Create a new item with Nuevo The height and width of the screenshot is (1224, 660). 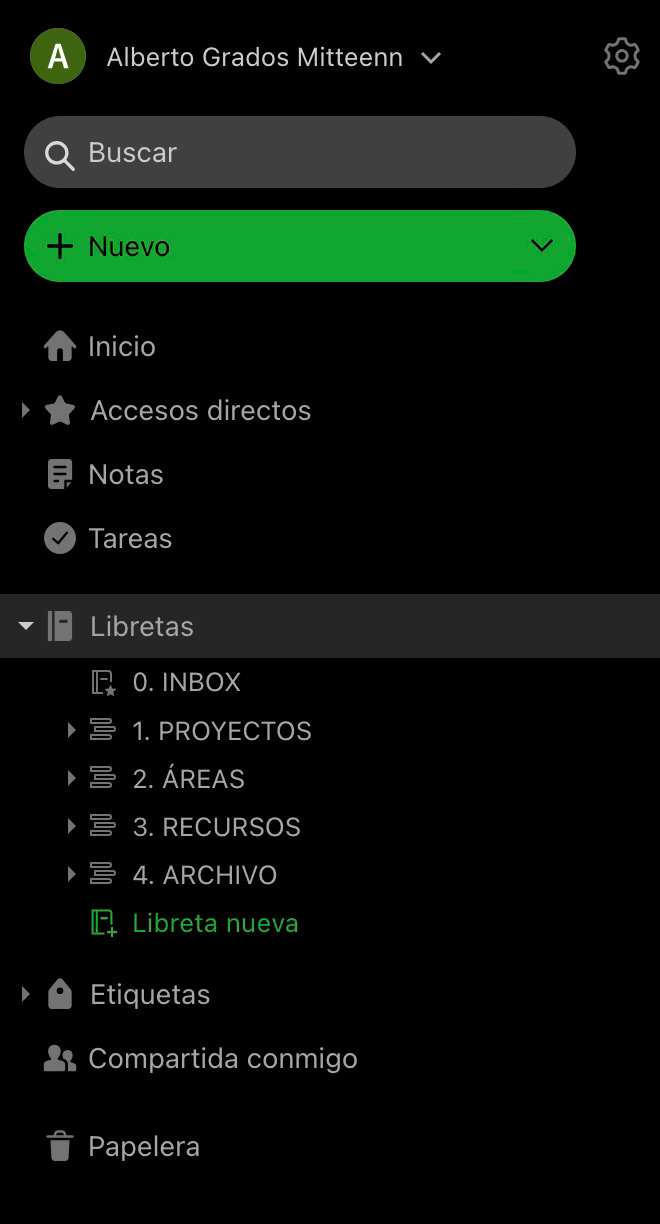click(300, 246)
